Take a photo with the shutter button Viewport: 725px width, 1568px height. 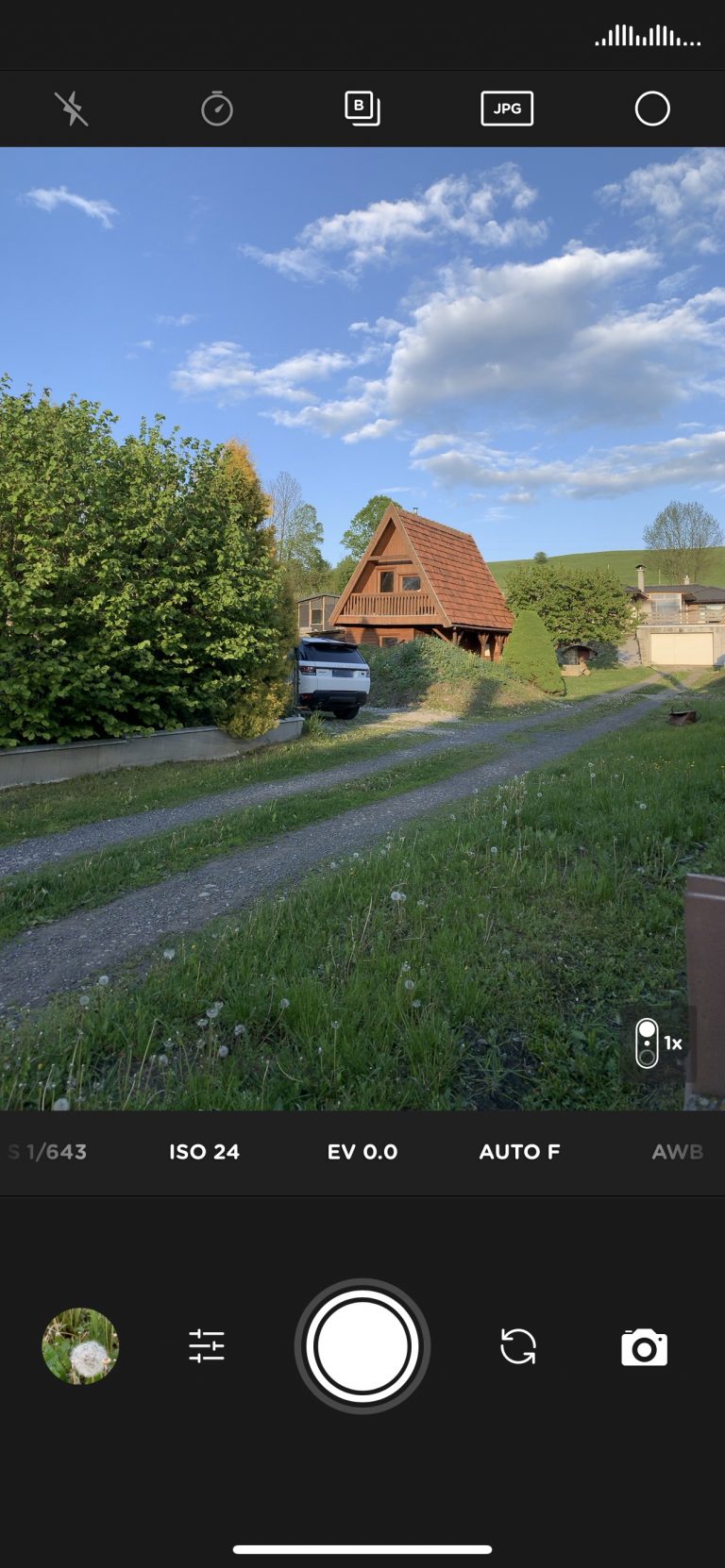pos(362,1346)
